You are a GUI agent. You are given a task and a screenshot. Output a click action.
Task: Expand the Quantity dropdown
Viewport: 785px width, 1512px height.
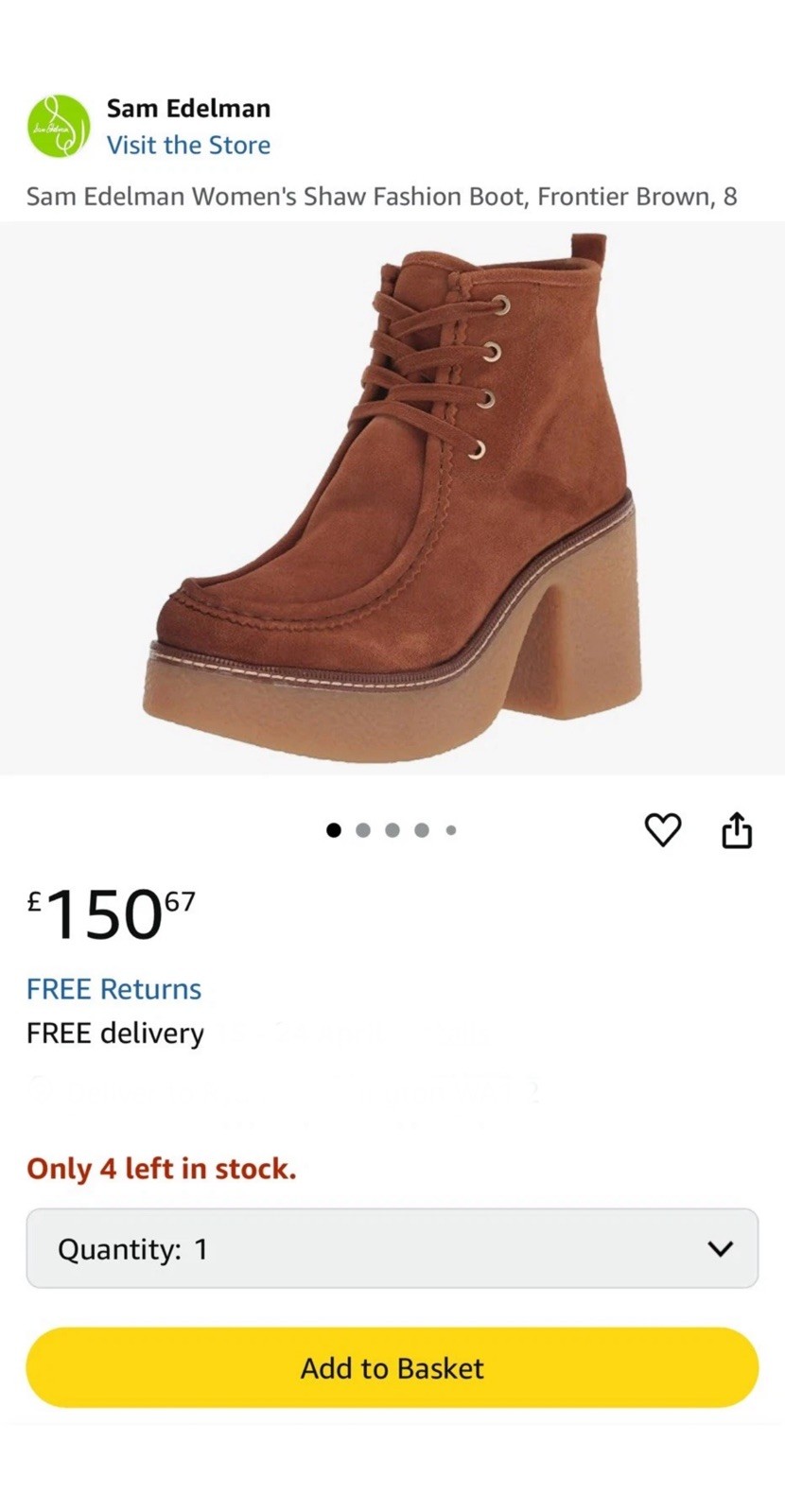pyautogui.click(x=392, y=1248)
